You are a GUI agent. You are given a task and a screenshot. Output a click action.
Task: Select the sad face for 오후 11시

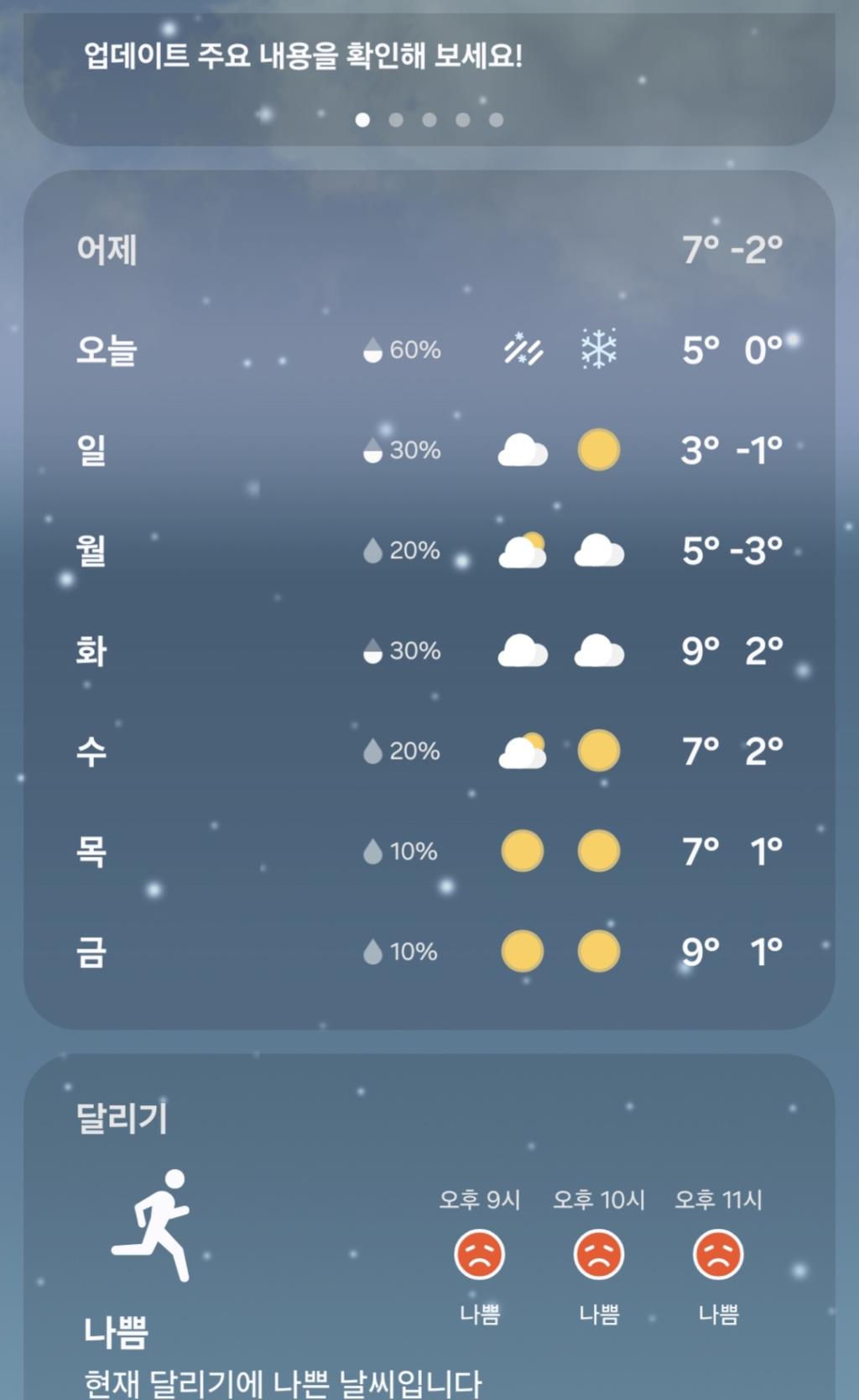716,1256
